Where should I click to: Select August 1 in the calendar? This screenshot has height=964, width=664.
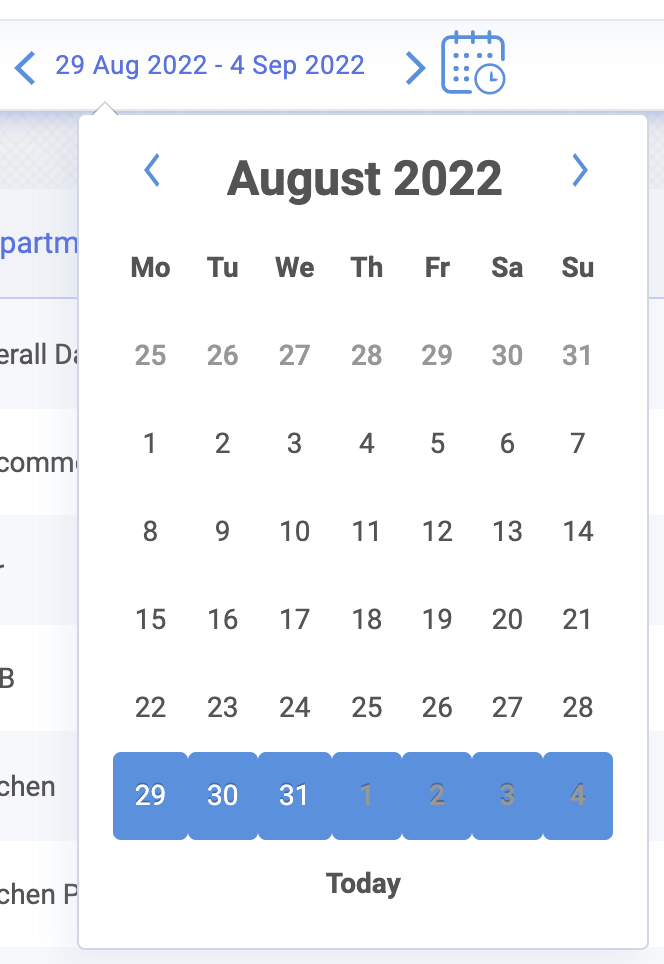point(150,444)
